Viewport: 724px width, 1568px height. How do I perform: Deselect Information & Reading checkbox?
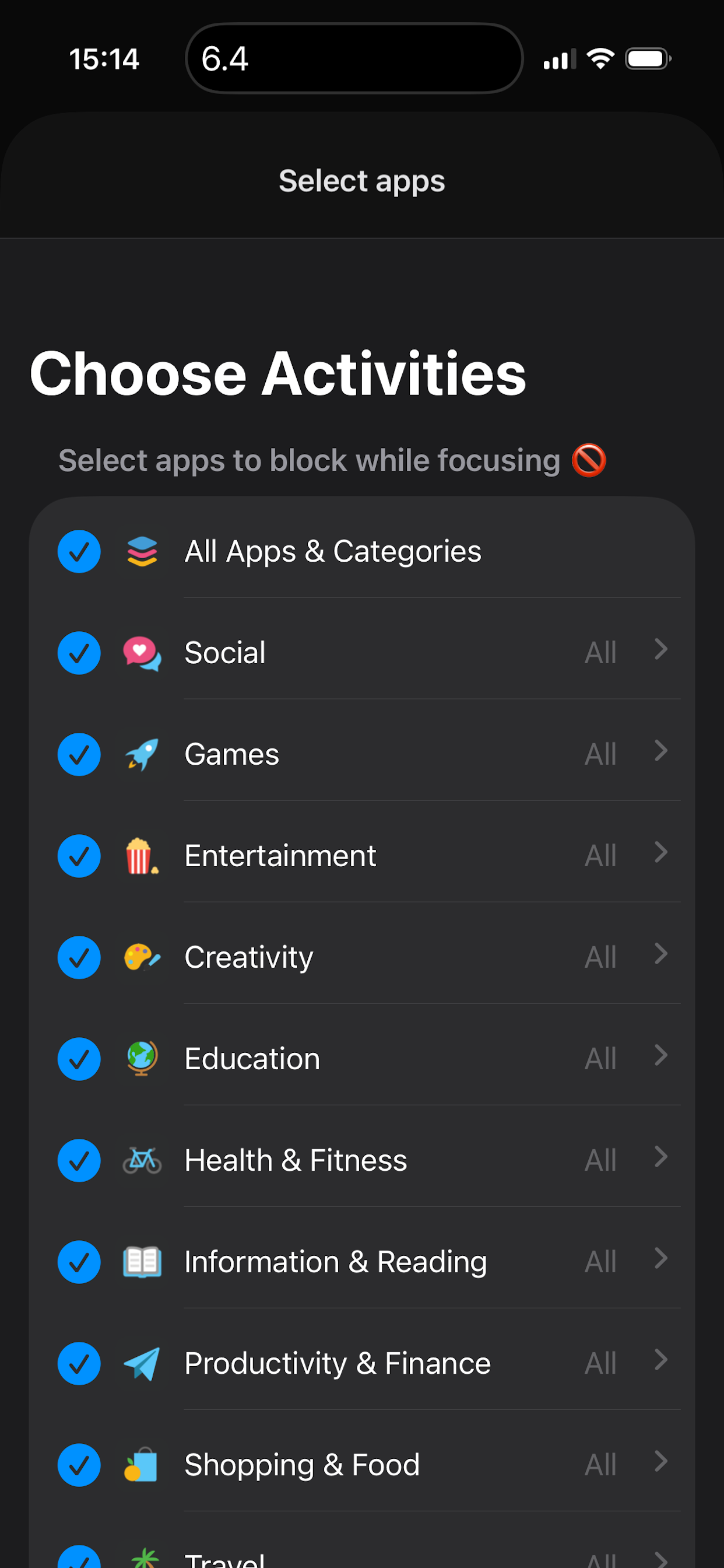(79, 1262)
